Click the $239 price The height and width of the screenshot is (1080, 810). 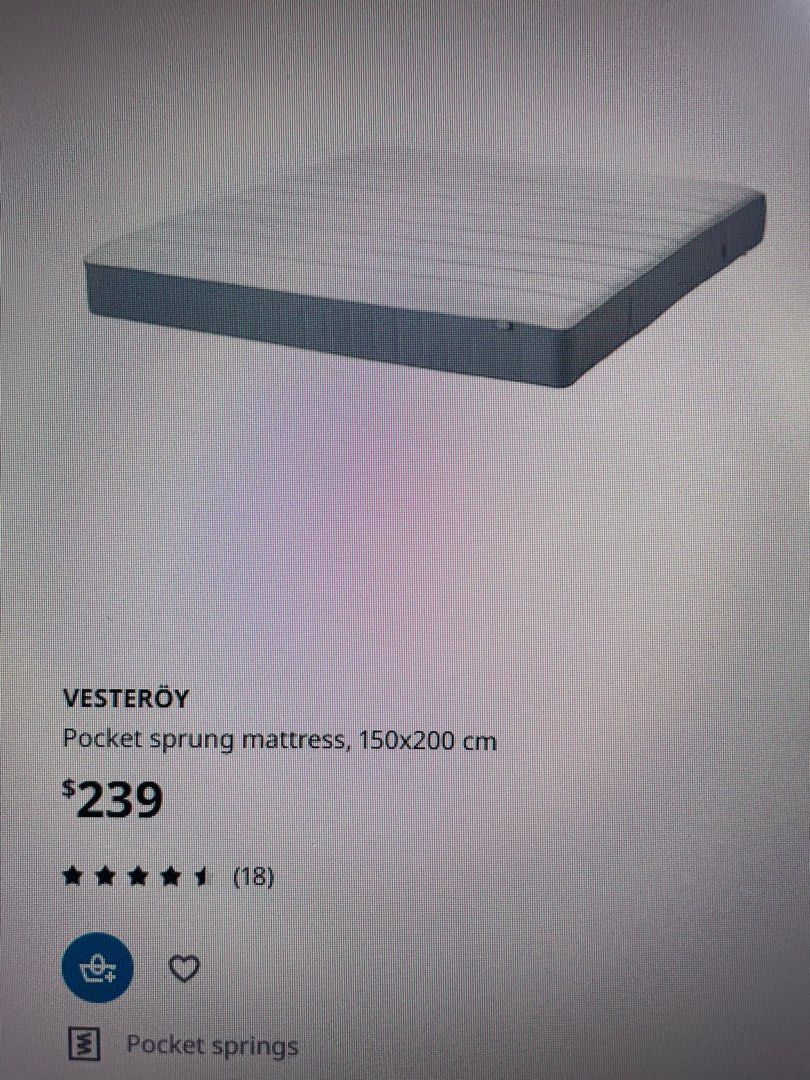click(113, 798)
